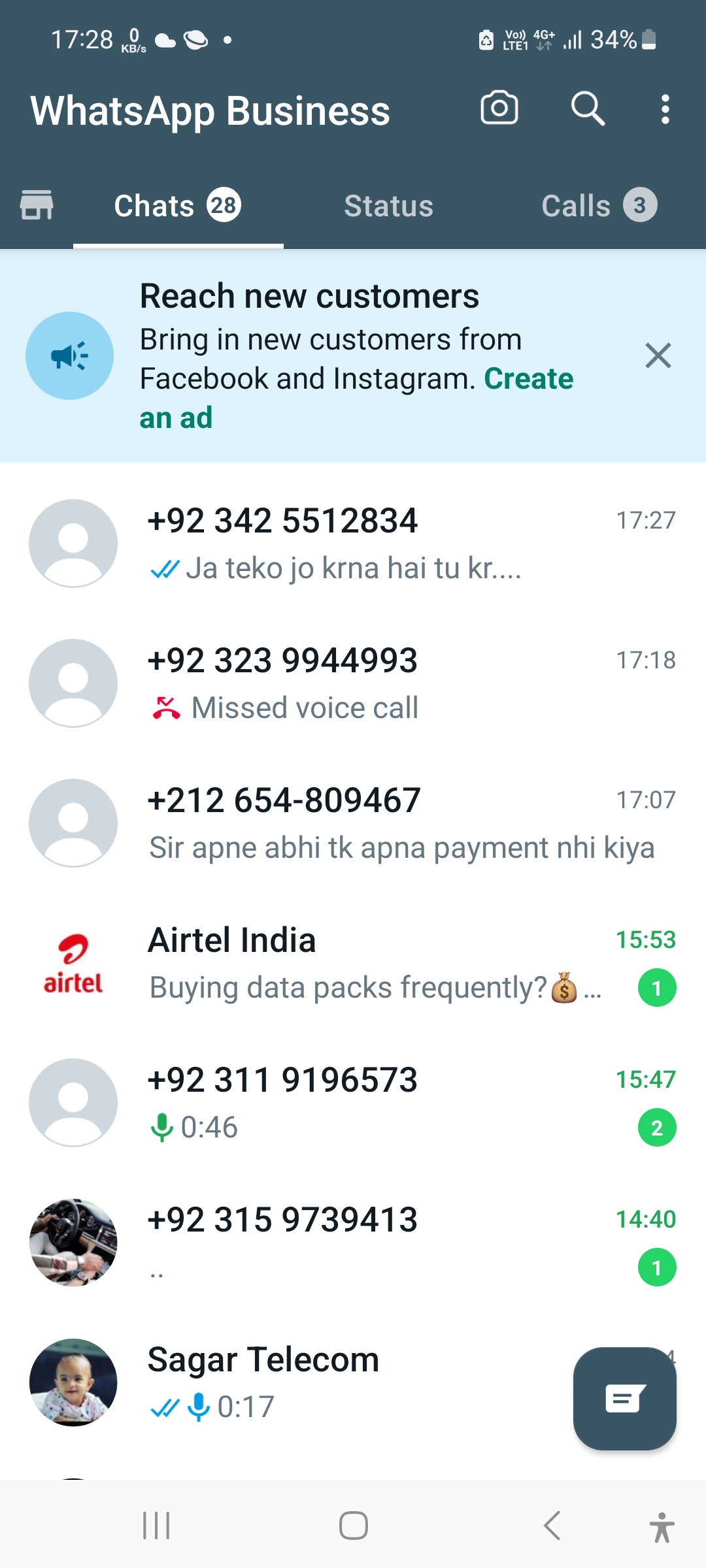The height and width of the screenshot is (1568, 706).
Task: Open the Sagar Telecom chat
Action: point(327,1382)
